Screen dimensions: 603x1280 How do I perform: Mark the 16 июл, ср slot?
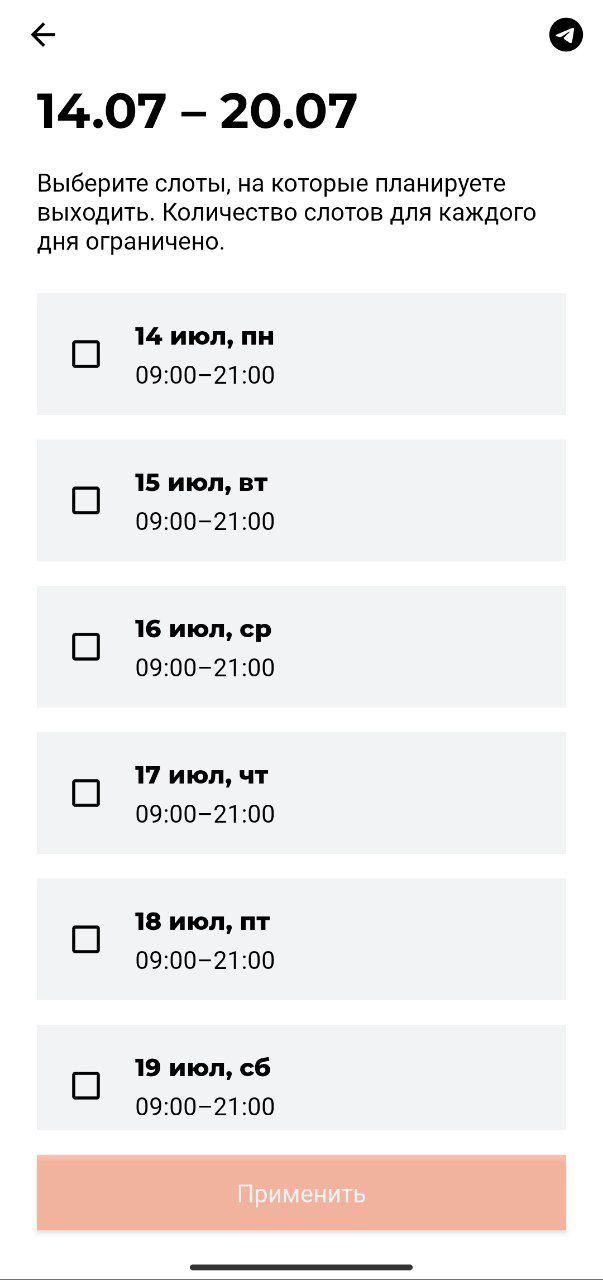point(86,647)
